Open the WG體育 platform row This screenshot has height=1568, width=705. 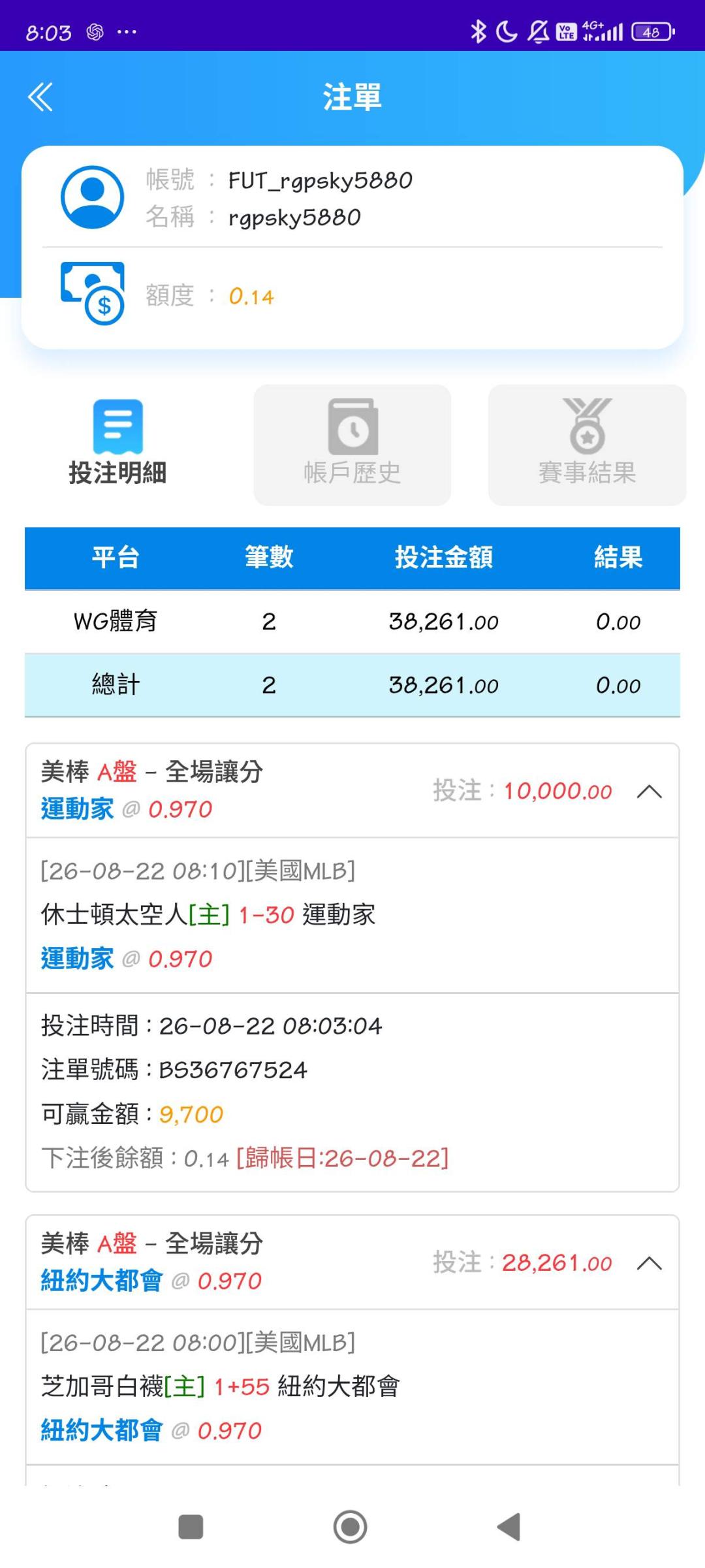(352, 622)
